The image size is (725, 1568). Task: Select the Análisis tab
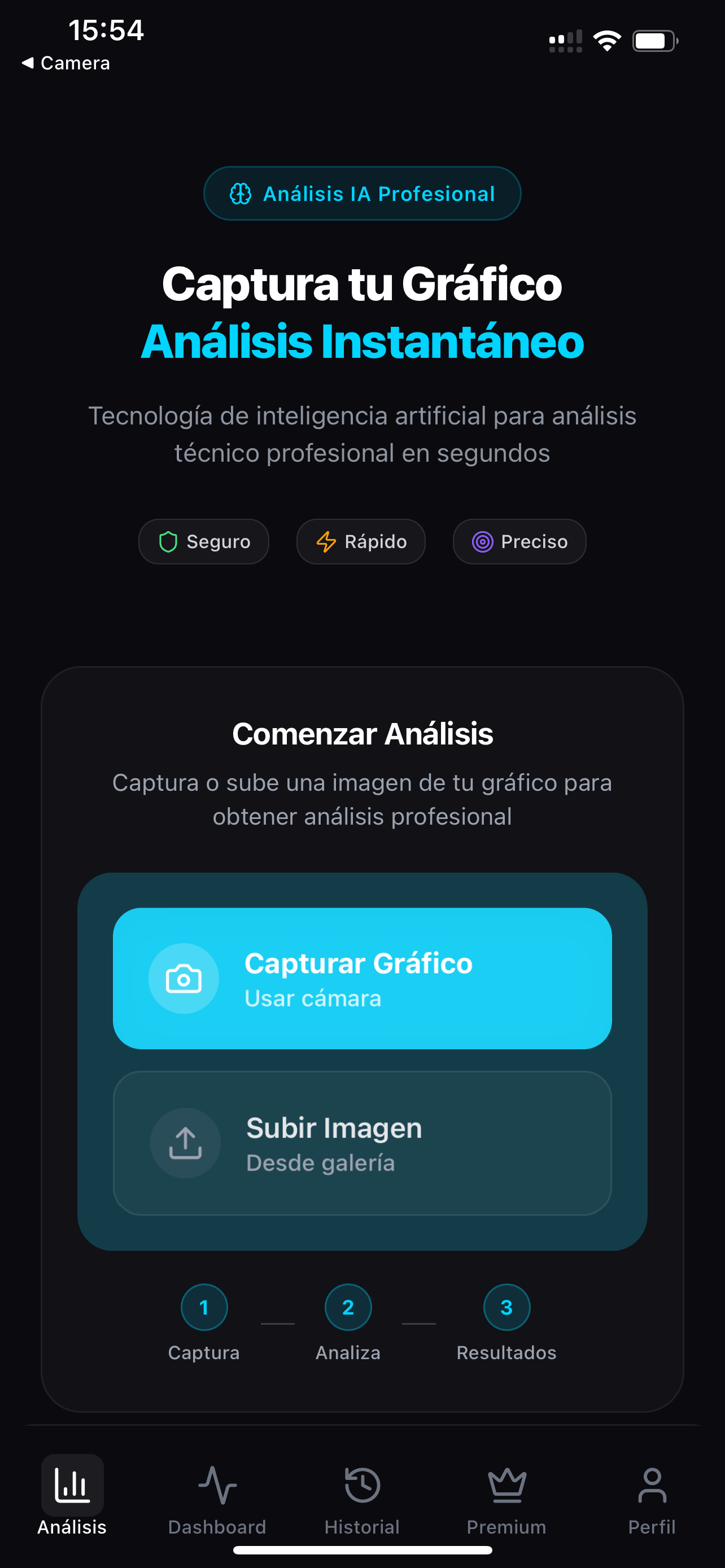coord(72,1499)
